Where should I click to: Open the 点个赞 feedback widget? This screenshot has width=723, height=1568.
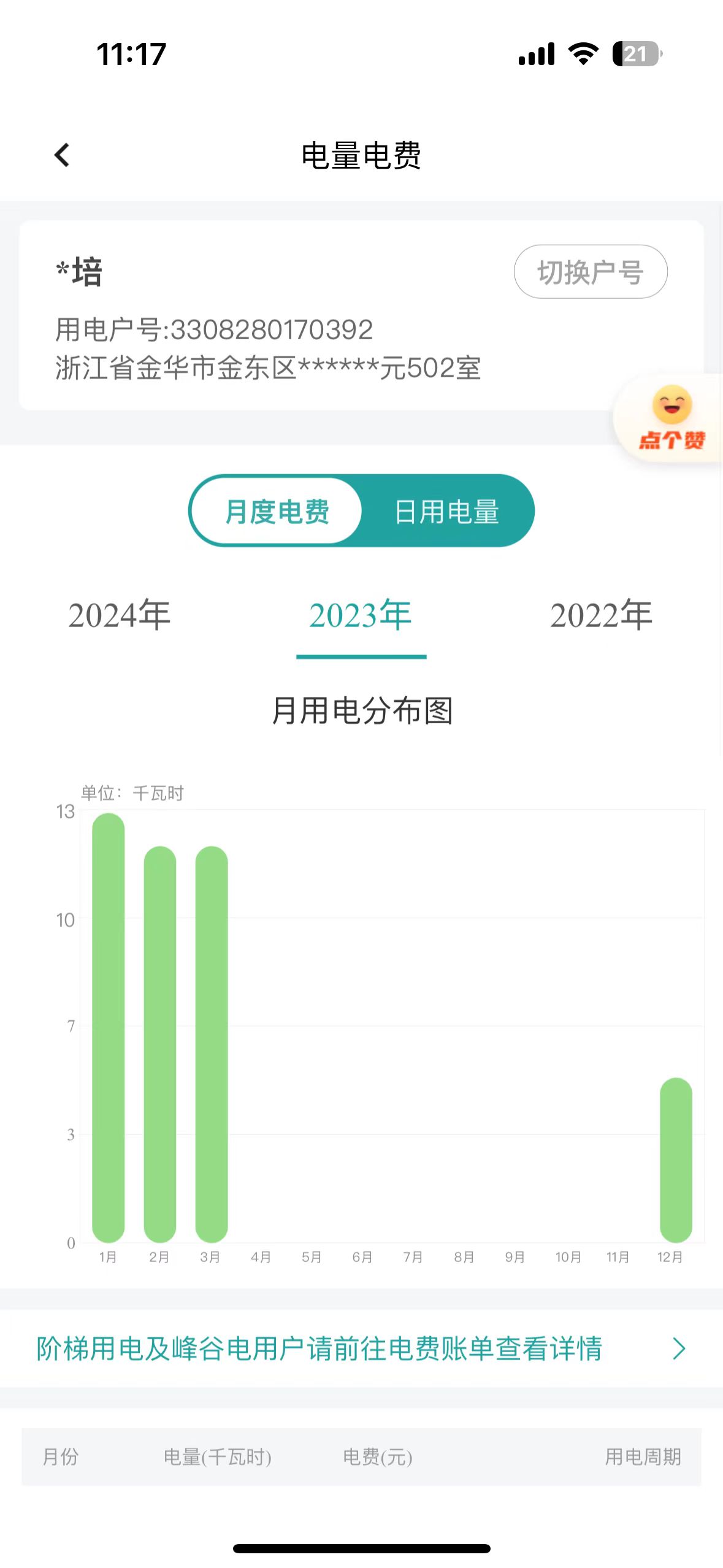coord(671,418)
